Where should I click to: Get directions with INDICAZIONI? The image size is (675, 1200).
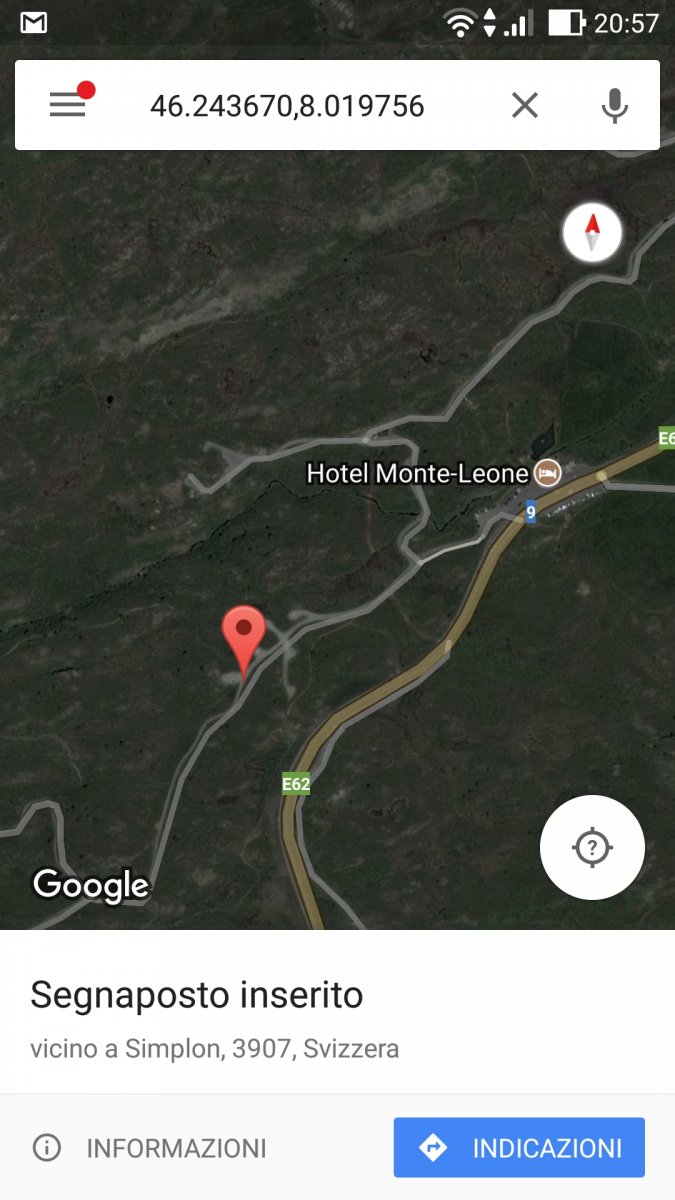(519, 1147)
